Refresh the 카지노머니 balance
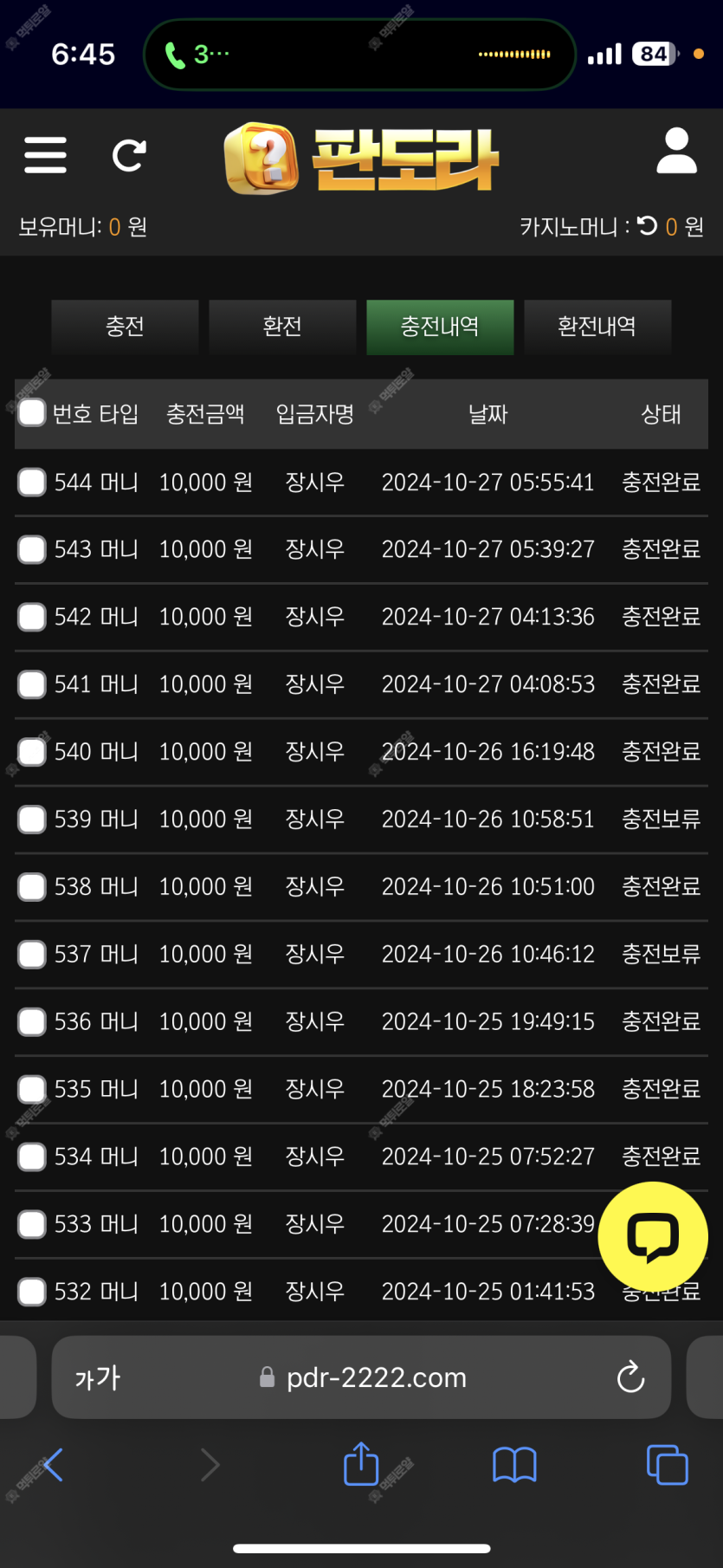Image resolution: width=723 pixels, height=1568 pixels. [648, 226]
